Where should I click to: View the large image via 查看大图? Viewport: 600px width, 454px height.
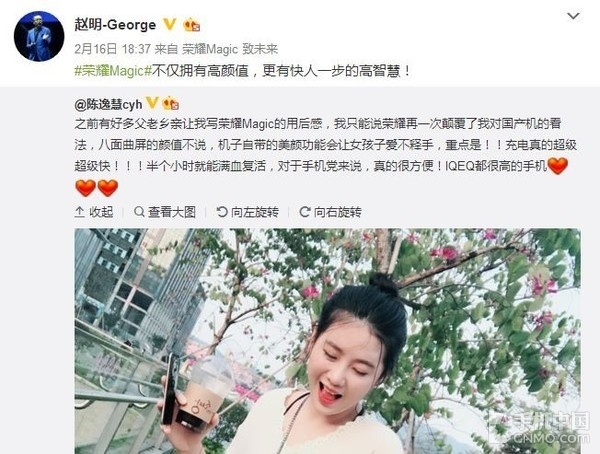(x=166, y=212)
